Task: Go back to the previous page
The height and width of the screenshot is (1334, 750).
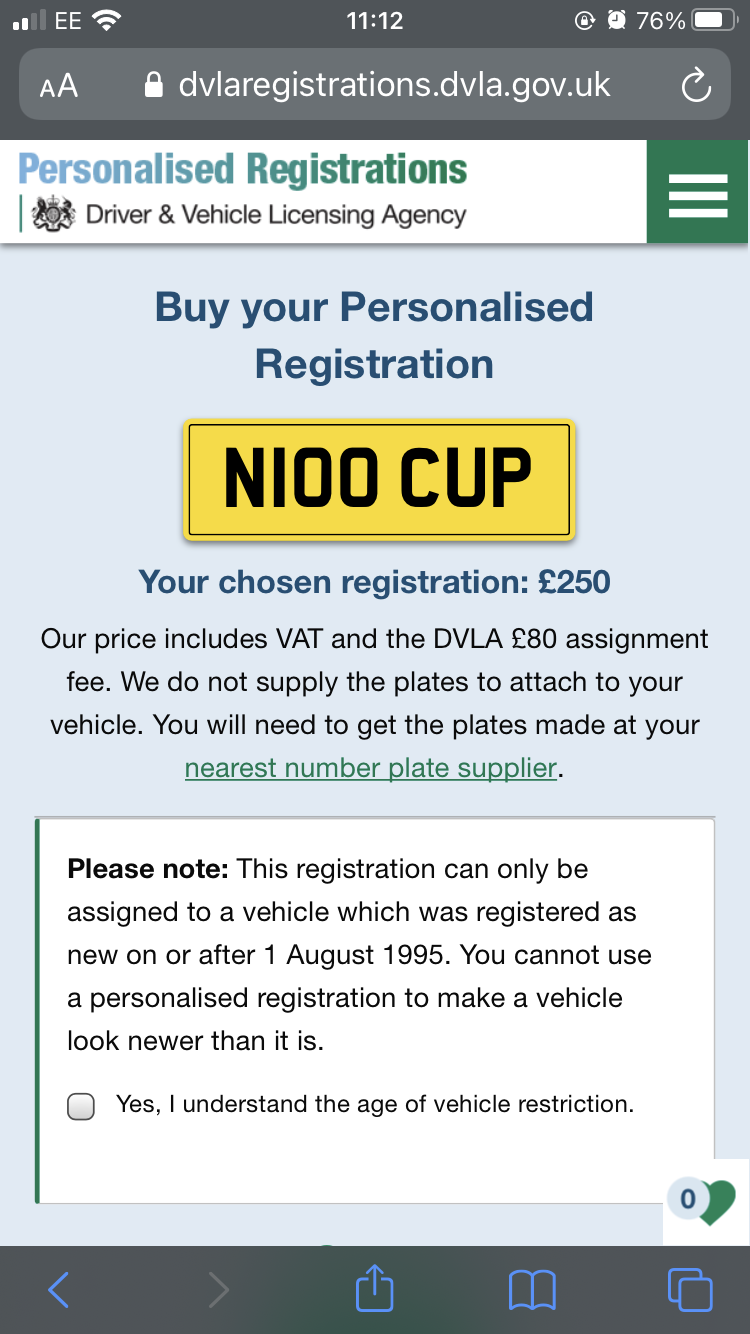Action: coord(59,1290)
